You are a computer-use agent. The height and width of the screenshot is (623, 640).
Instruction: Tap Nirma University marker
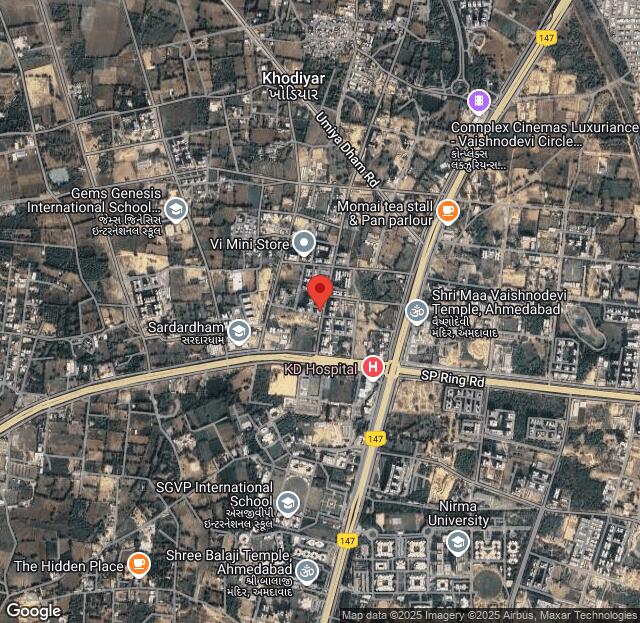tap(458, 543)
